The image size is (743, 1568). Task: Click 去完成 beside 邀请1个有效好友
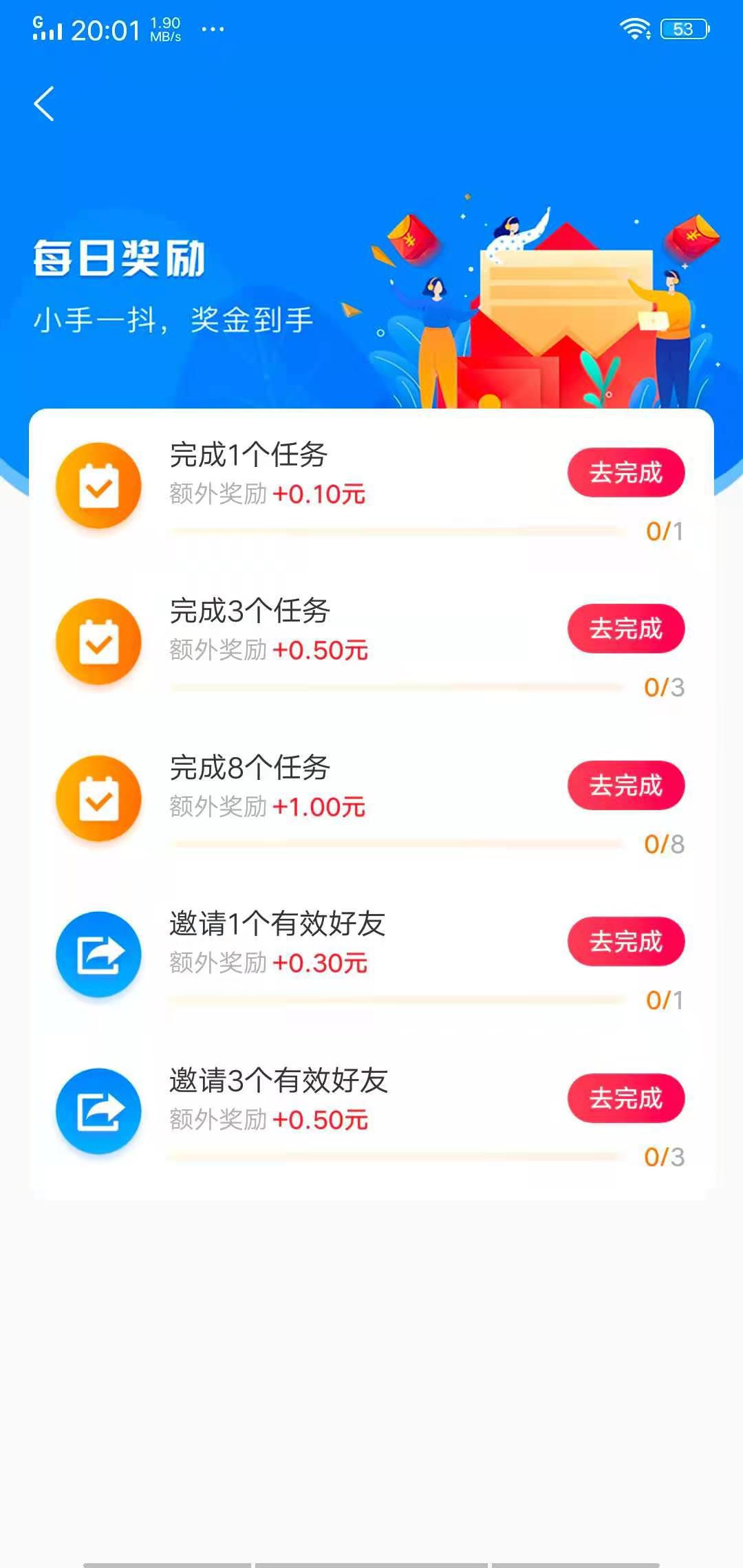coord(625,941)
